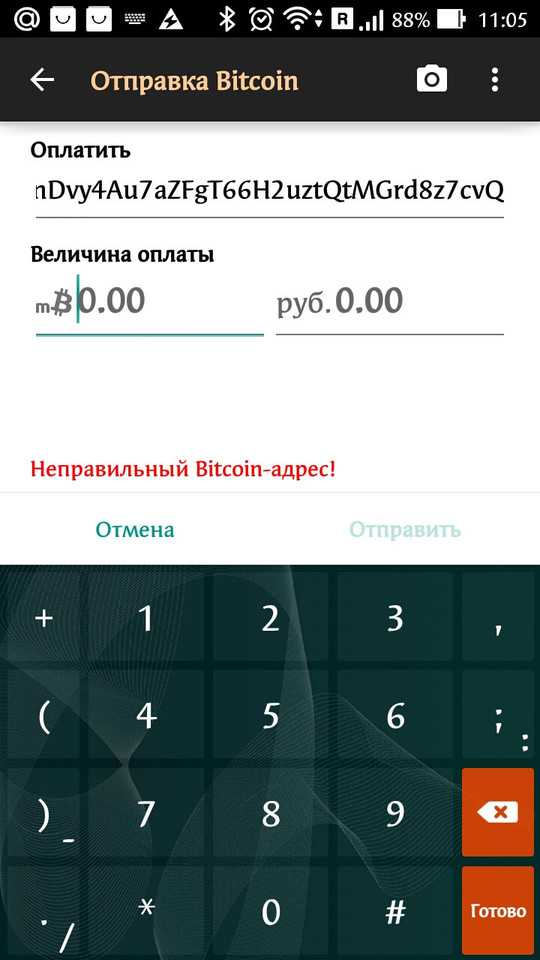Image resolution: width=540 pixels, height=960 pixels.
Task: Open the camera QR scanner
Action: 432,80
